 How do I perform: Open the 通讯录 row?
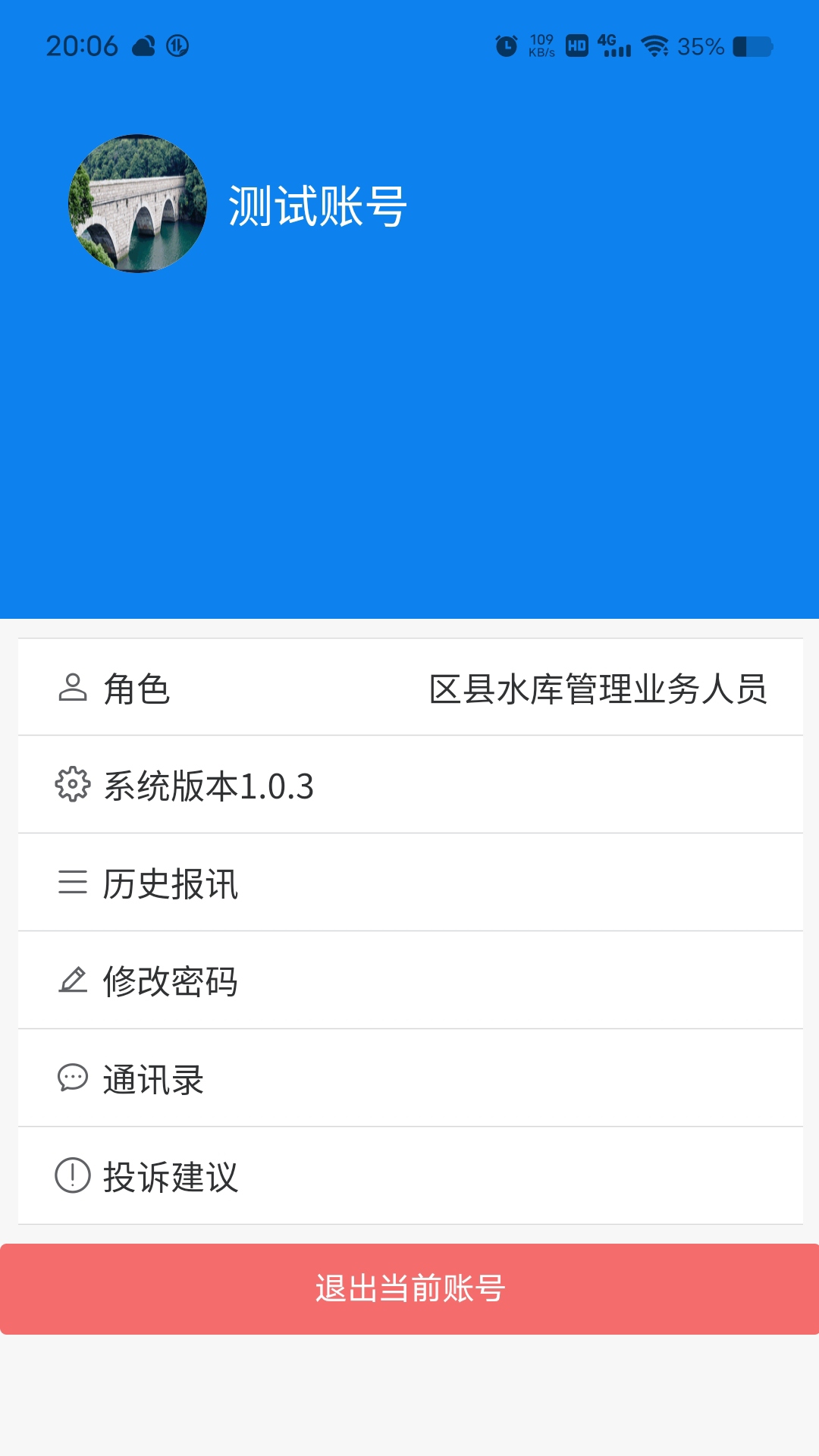[x=409, y=1078]
